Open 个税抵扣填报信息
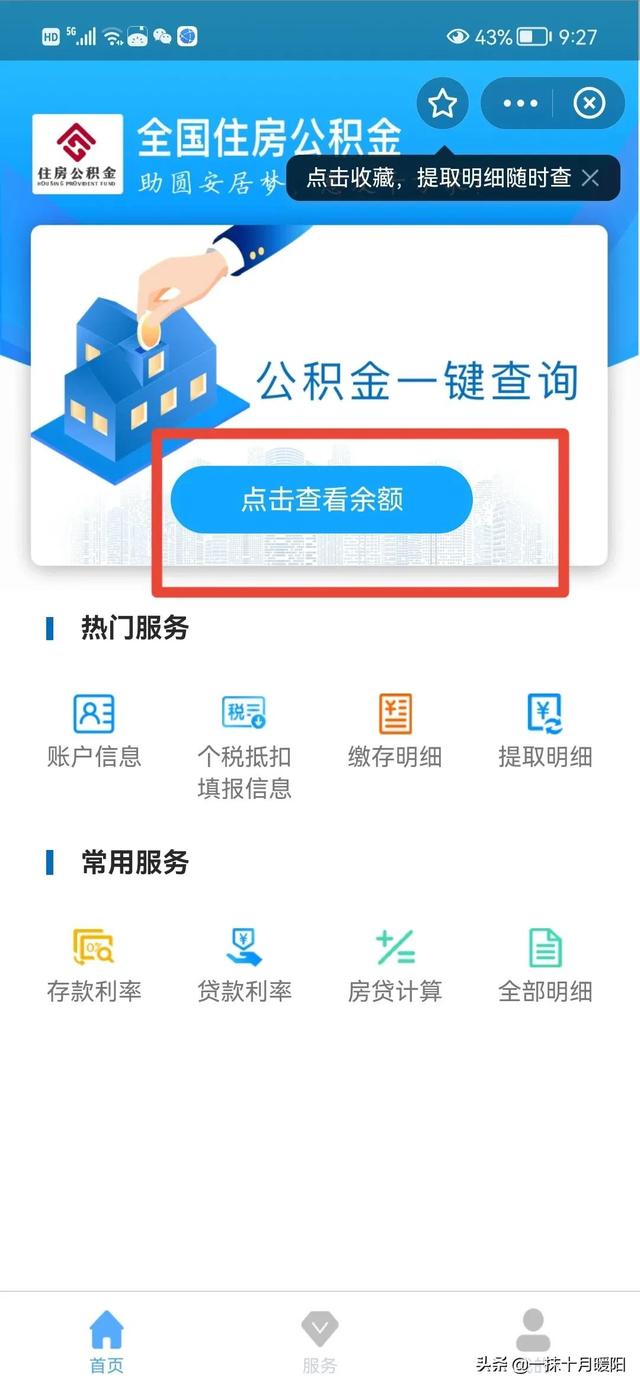 click(x=244, y=745)
